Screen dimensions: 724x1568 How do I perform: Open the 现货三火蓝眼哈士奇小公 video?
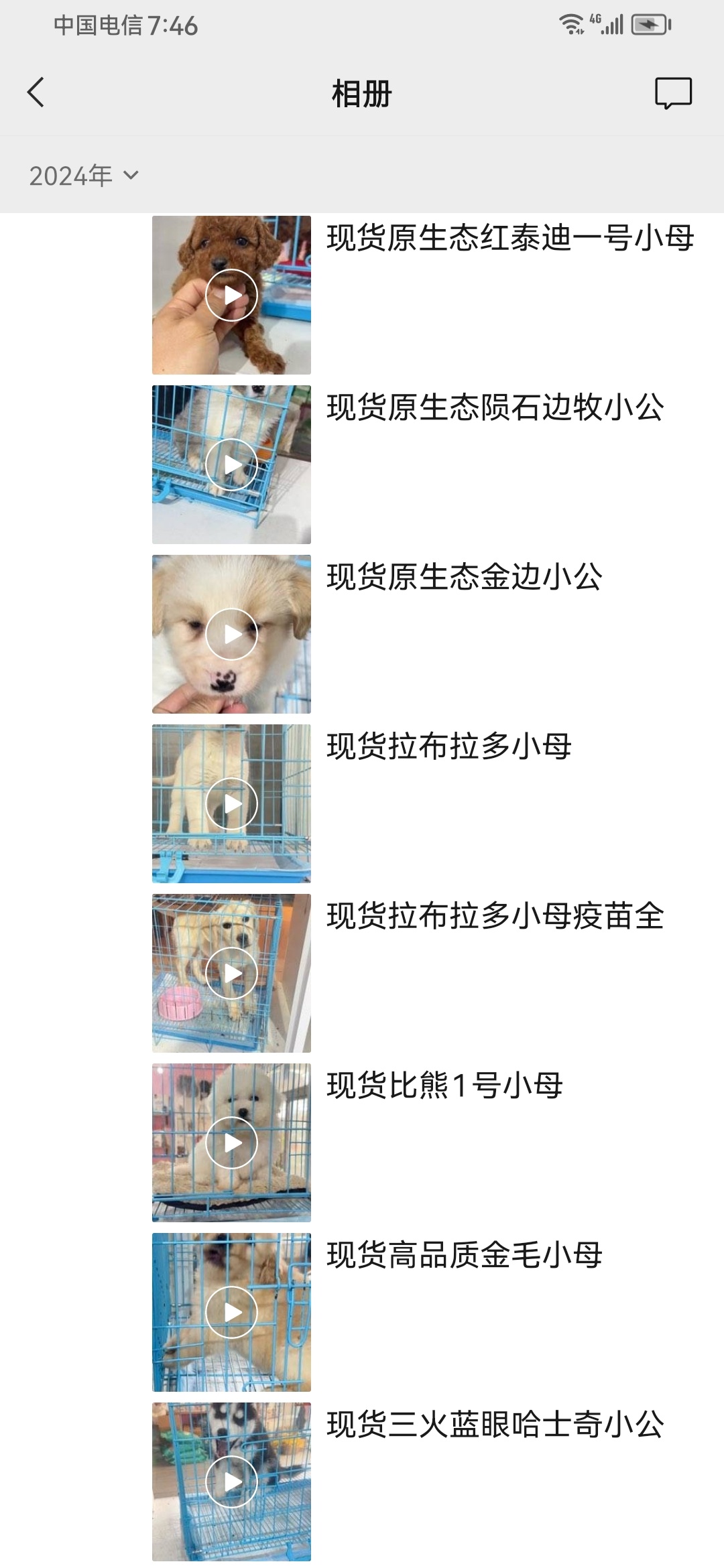(x=231, y=1482)
